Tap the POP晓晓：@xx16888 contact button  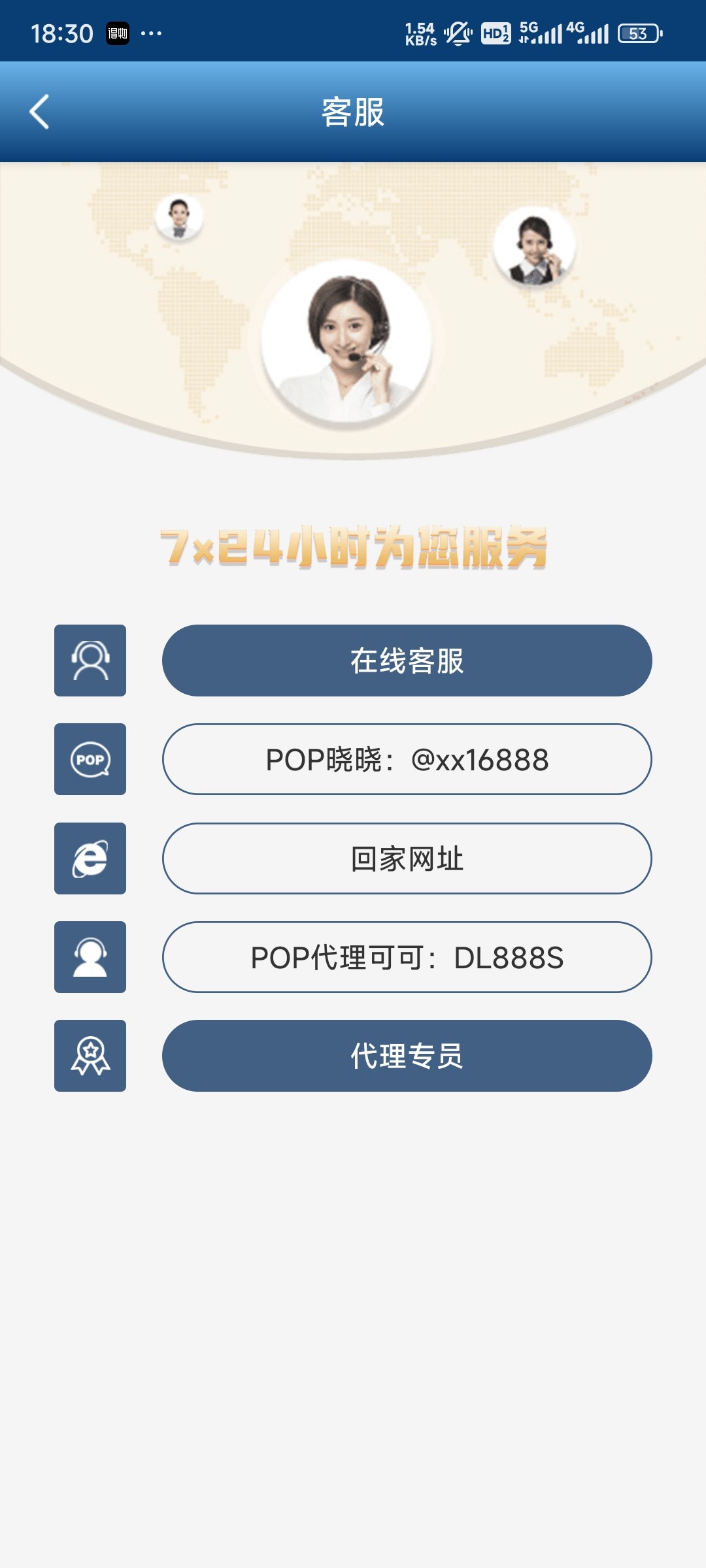pyautogui.click(x=405, y=760)
